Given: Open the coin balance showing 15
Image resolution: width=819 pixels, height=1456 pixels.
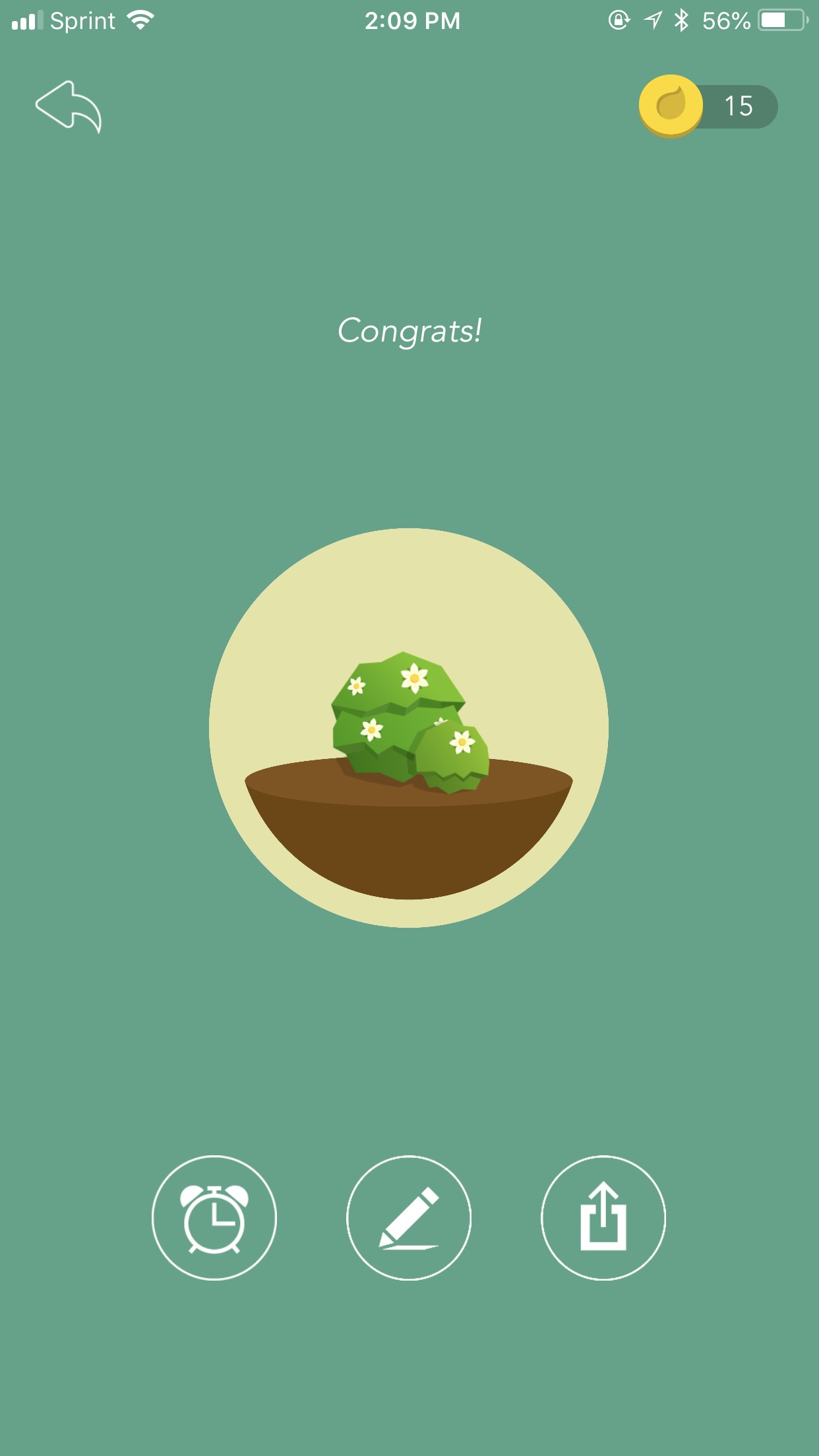Looking at the screenshot, I should (708, 106).
